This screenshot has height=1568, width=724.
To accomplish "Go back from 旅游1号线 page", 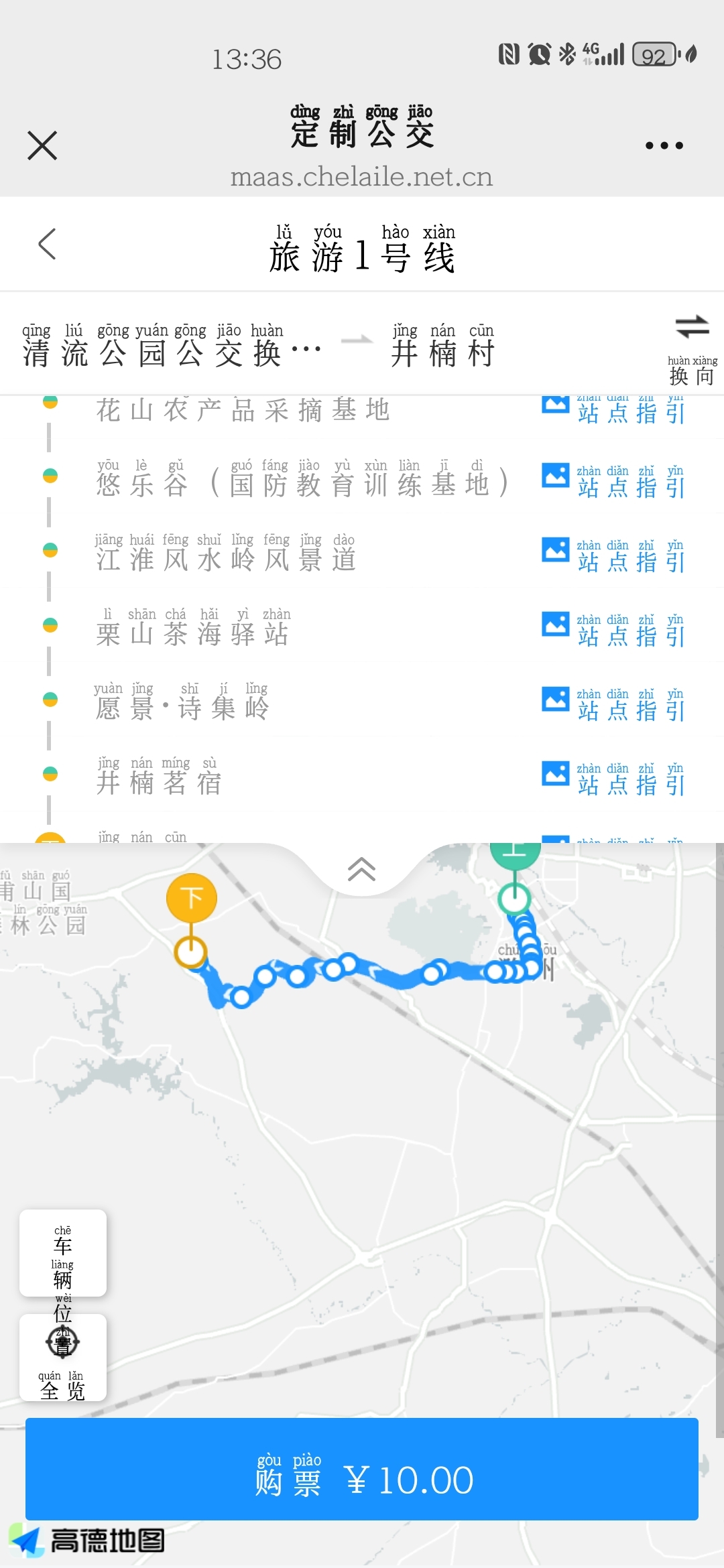I will 47,244.
